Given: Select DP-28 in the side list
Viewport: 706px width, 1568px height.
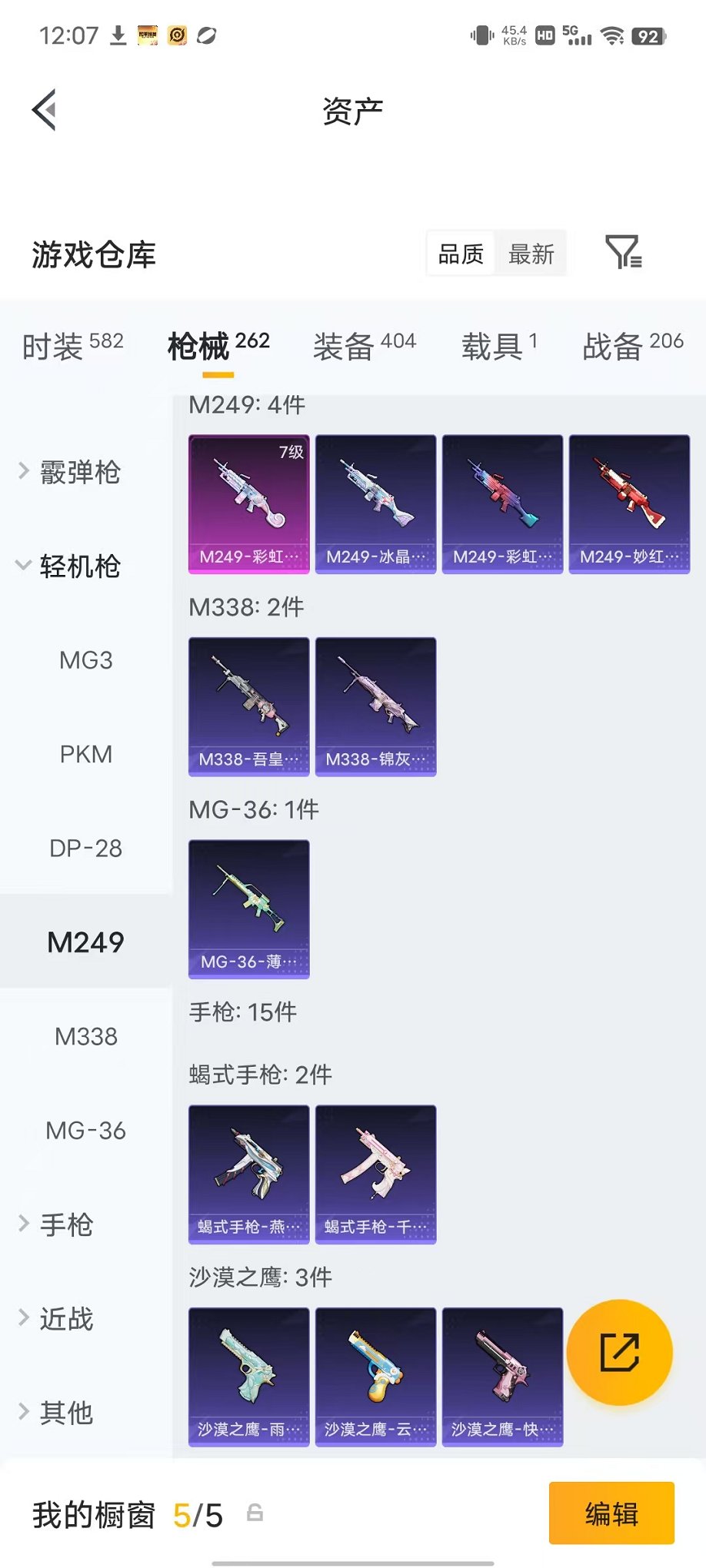Looking at the screenshot, I should click(86, 849).
